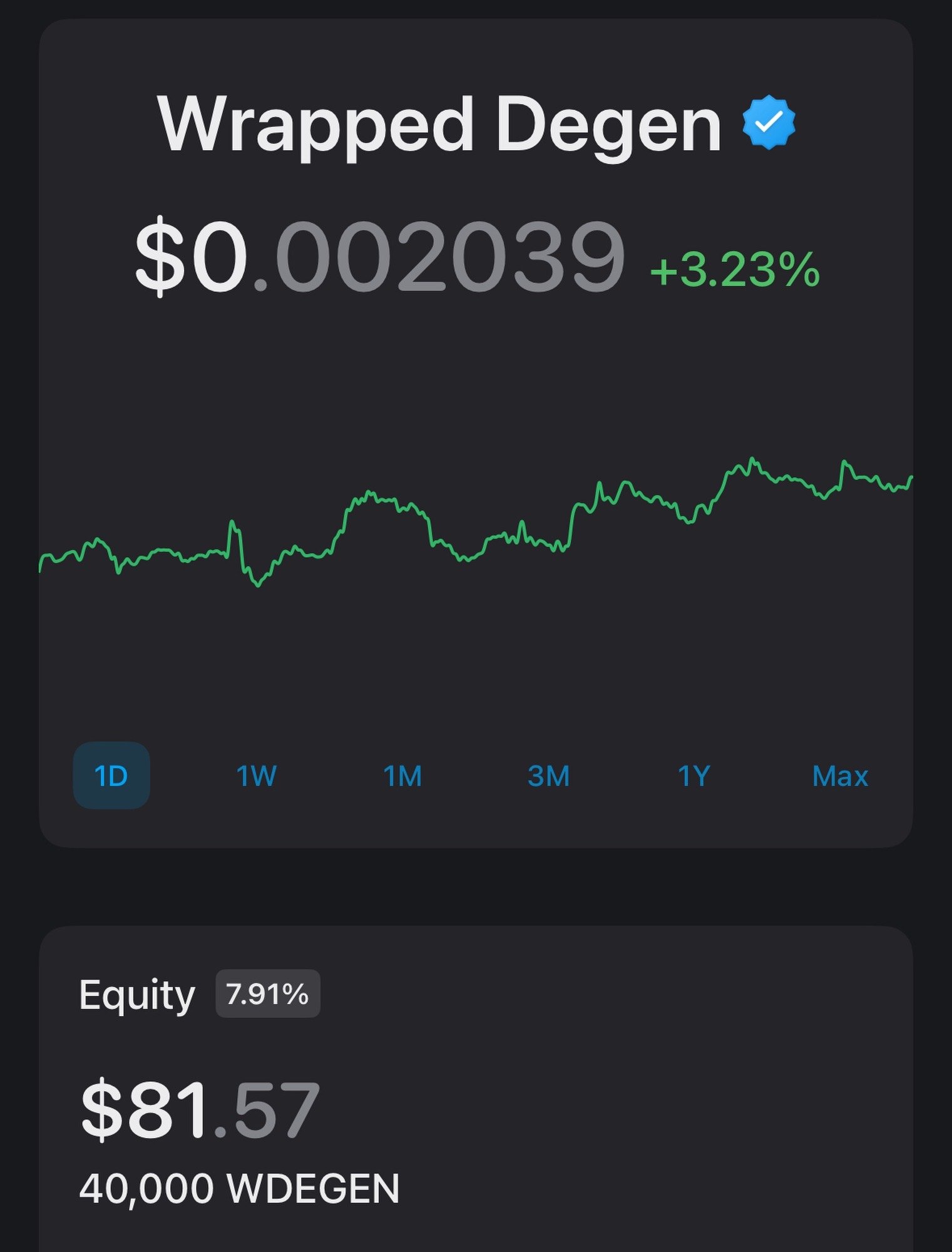This screenshot has width=952, height=1252.
Task: Show the 1M price history
Action: tap(402, 776)
